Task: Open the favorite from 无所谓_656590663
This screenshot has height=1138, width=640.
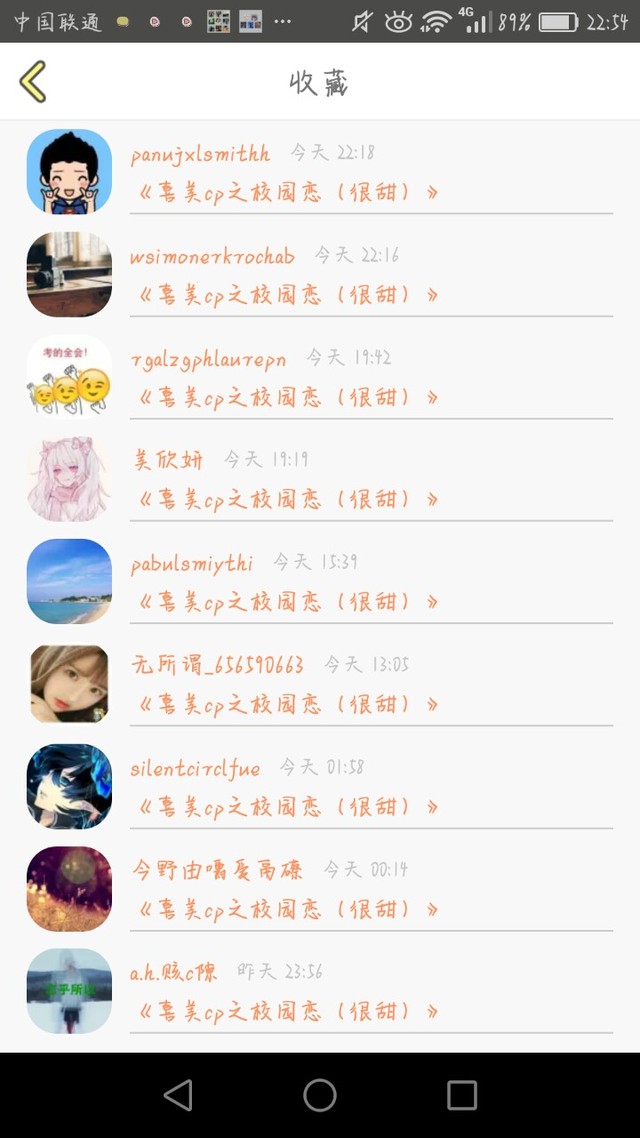Action: 320,684
